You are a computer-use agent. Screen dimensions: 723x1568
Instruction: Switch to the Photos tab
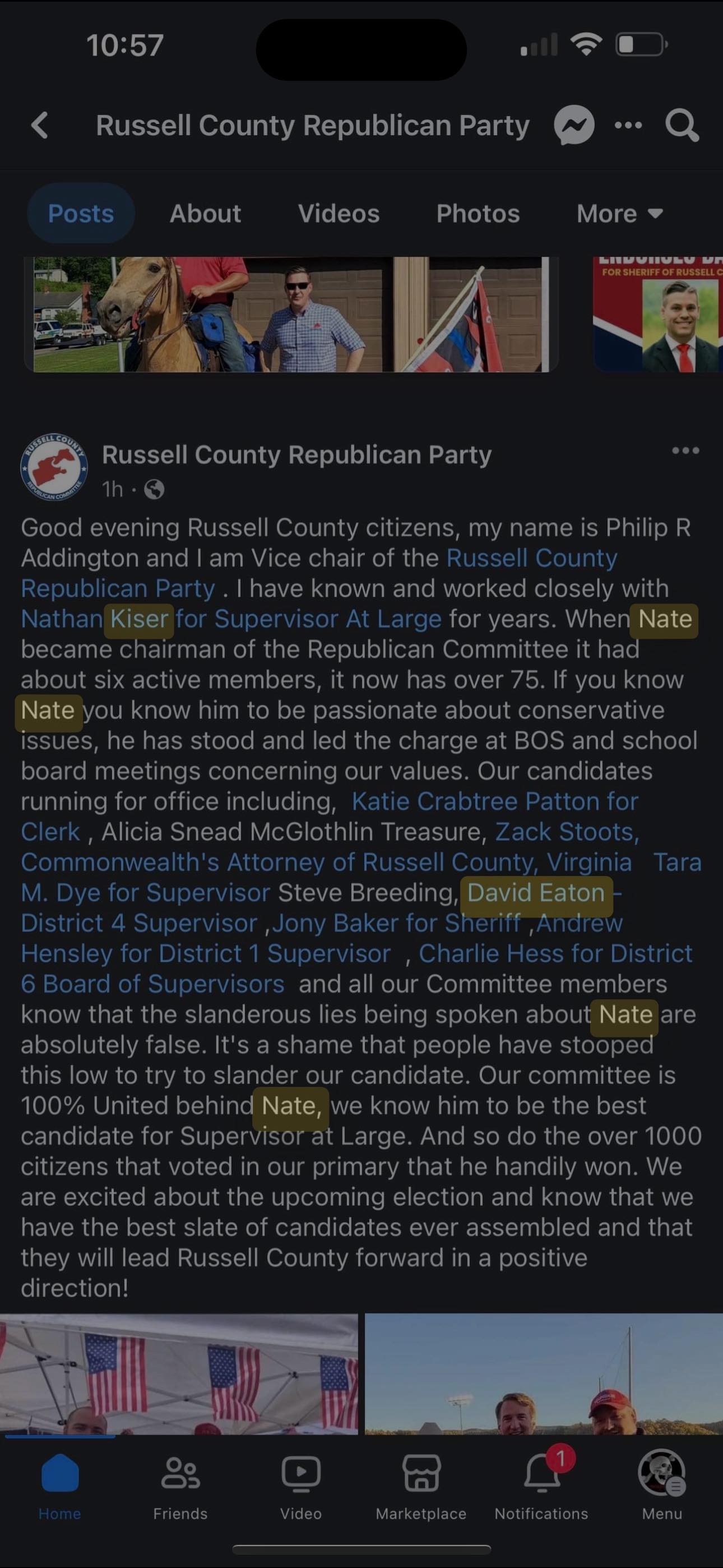478,214
